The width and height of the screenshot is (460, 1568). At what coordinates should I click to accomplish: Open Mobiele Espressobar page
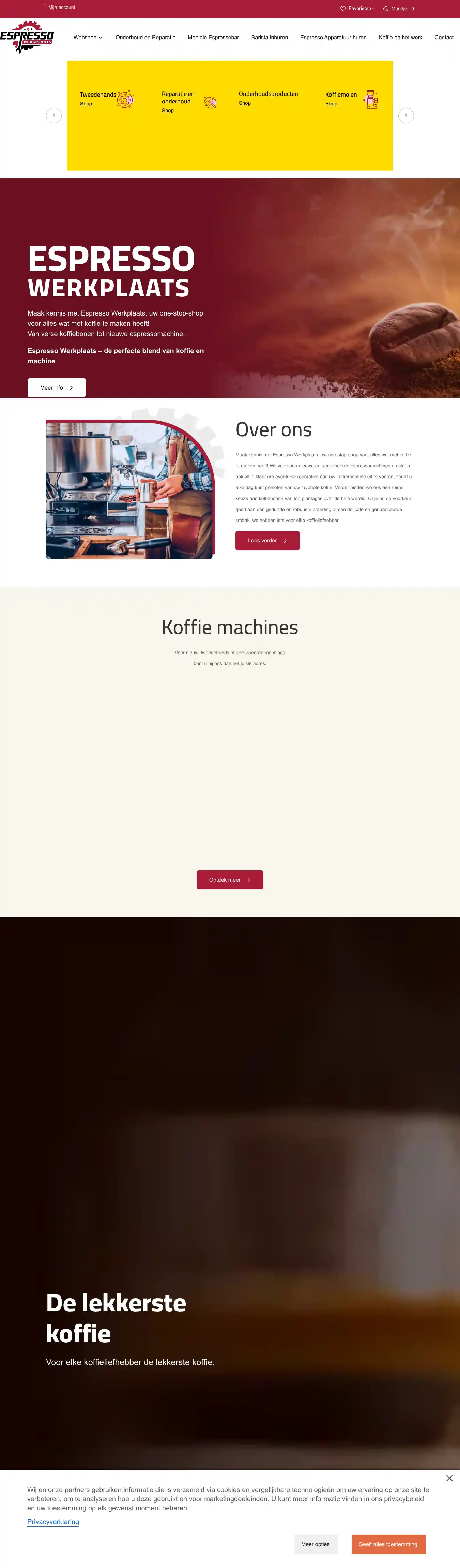click(x=213, y=38)
